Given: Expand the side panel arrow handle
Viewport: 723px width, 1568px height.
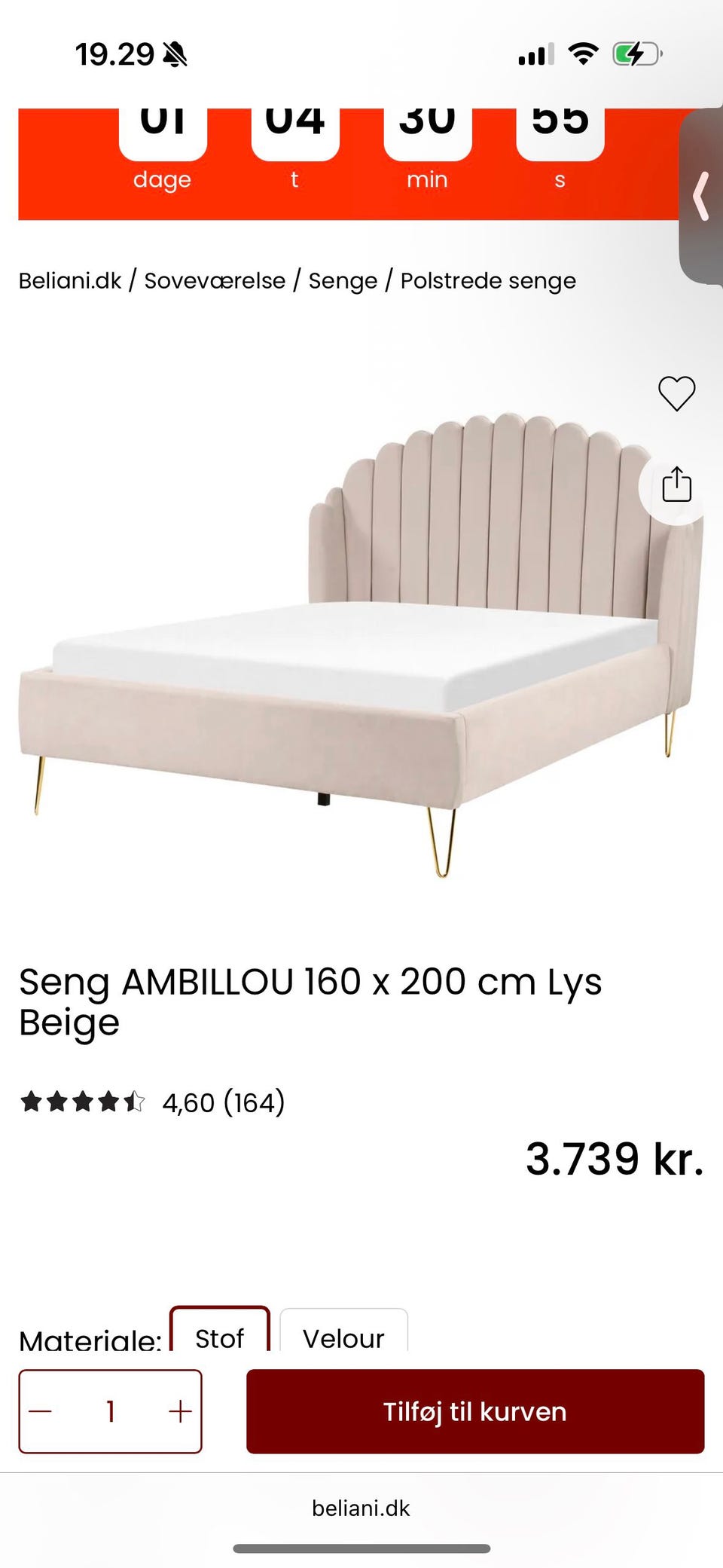Looking at the screenshot, I should point(702,196).
